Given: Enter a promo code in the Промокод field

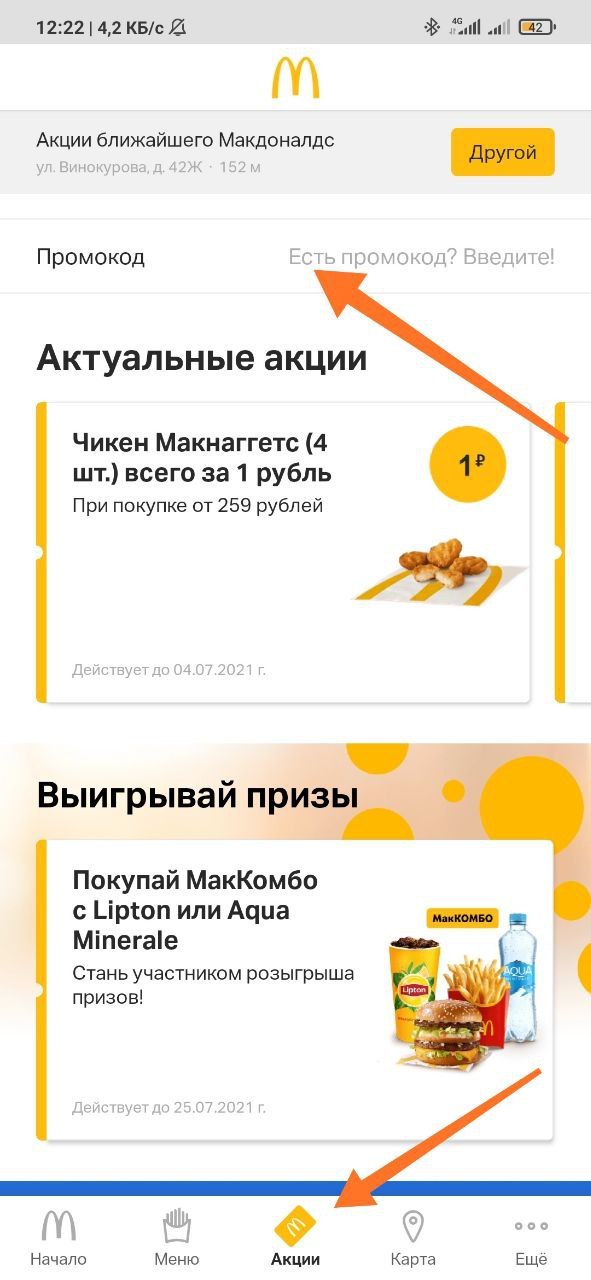Looking at the screenshot, I should (x=295, y=257).
